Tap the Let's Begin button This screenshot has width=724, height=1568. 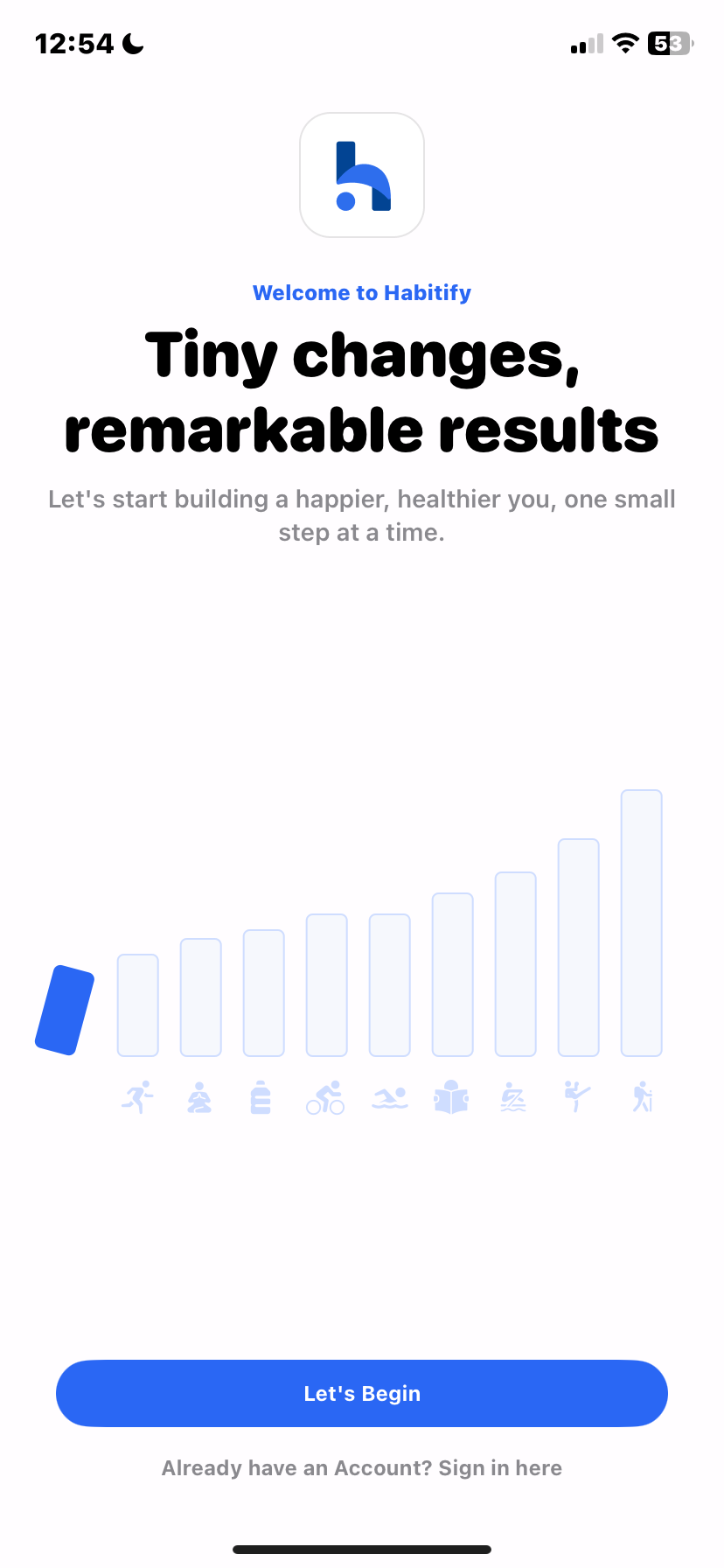pyautogui.click(x=362, y=1393)
